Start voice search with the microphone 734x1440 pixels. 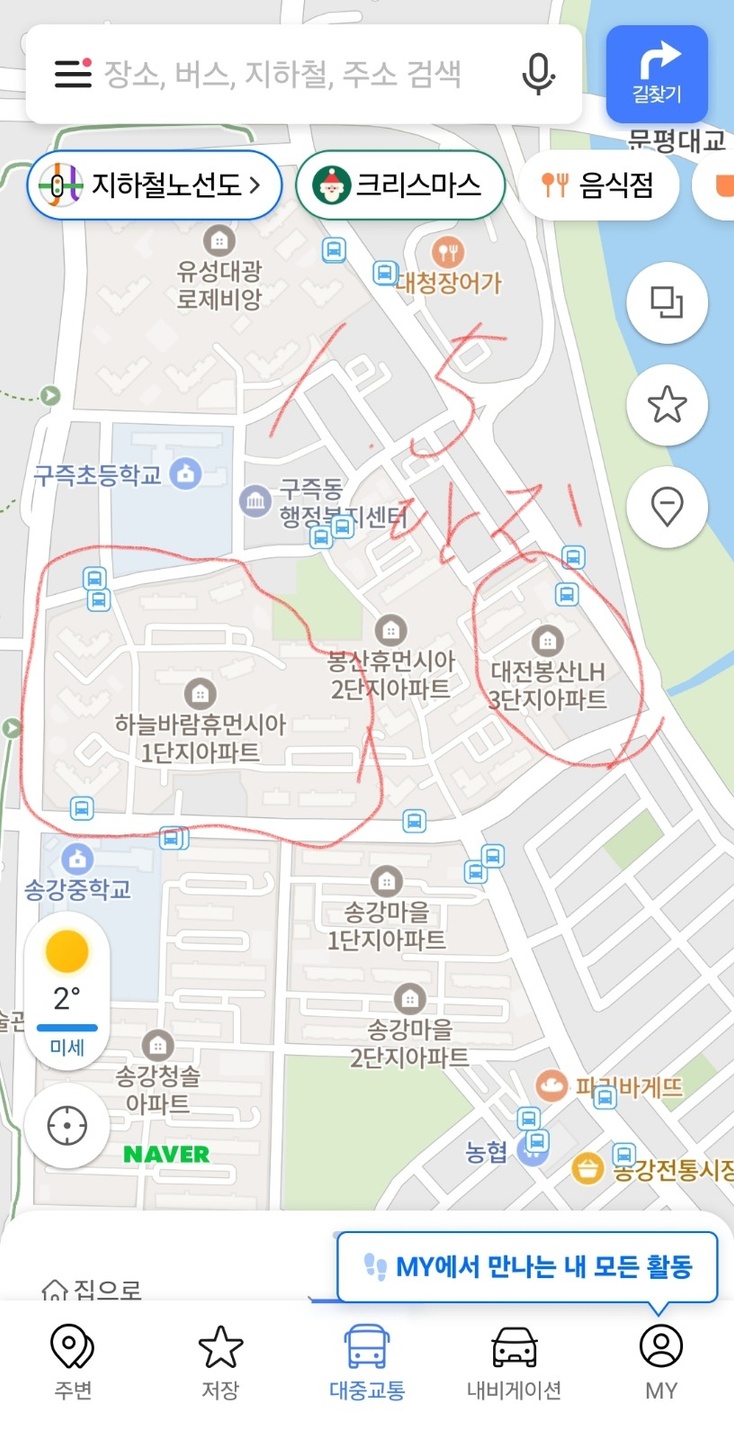click(539, 73)
